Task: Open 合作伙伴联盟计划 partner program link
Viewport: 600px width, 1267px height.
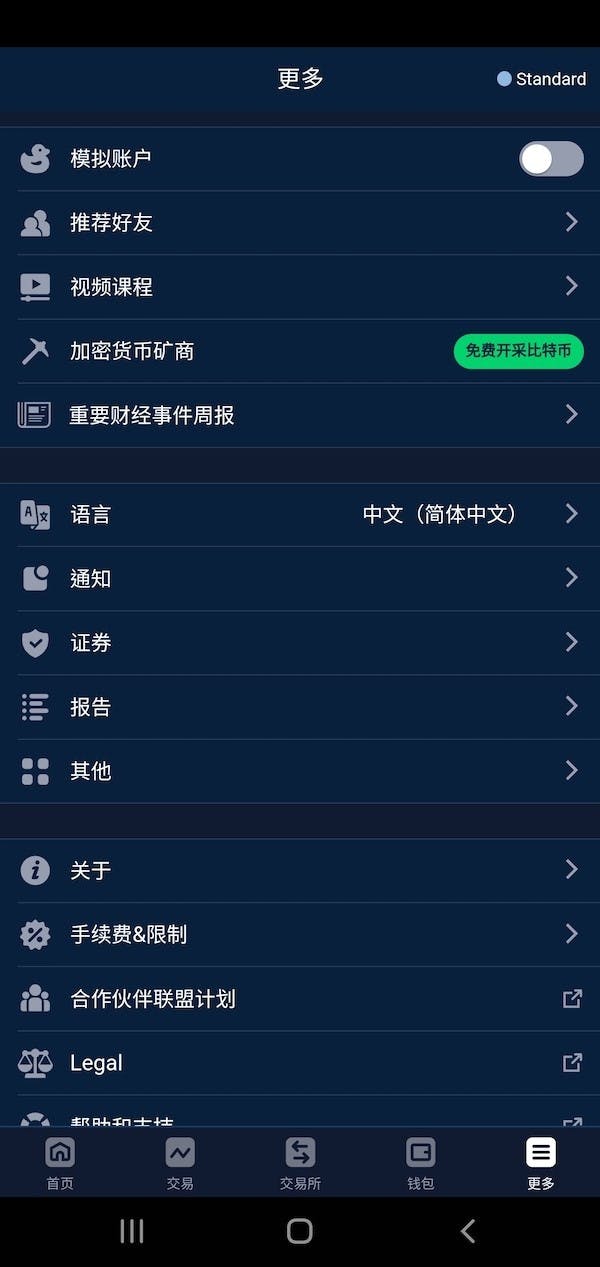Action: click(300, 998)
